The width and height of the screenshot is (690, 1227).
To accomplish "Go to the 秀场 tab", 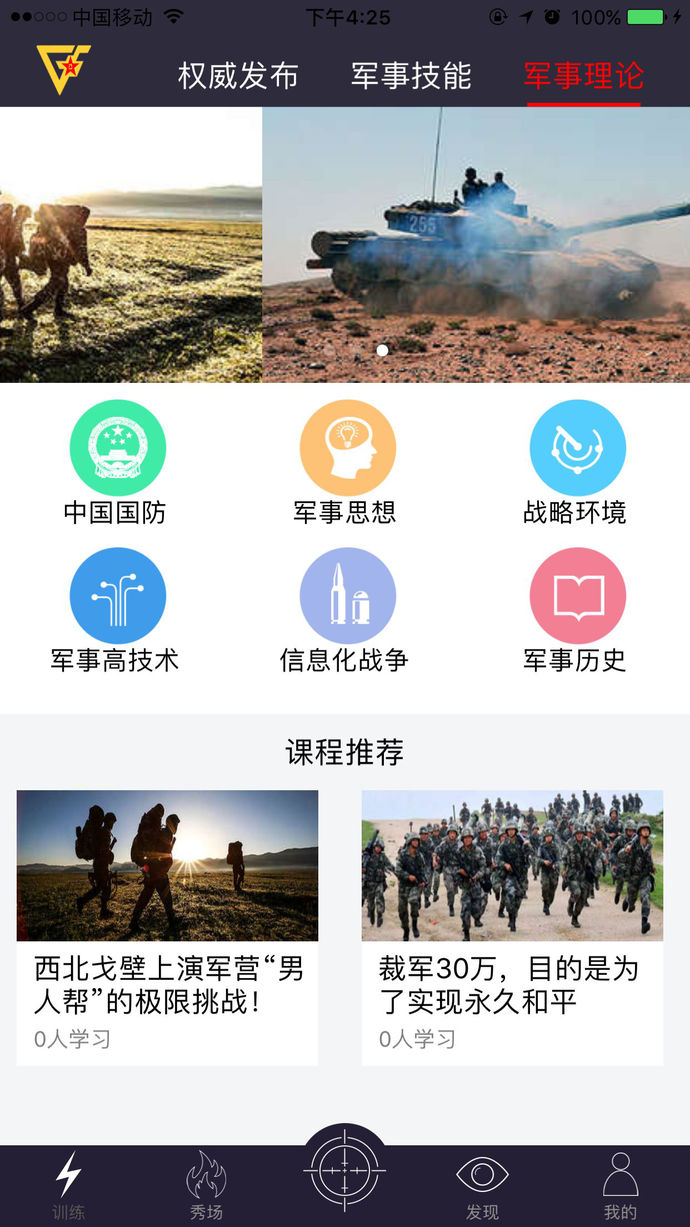I will pyautogui.click(x=206, y=1186).
